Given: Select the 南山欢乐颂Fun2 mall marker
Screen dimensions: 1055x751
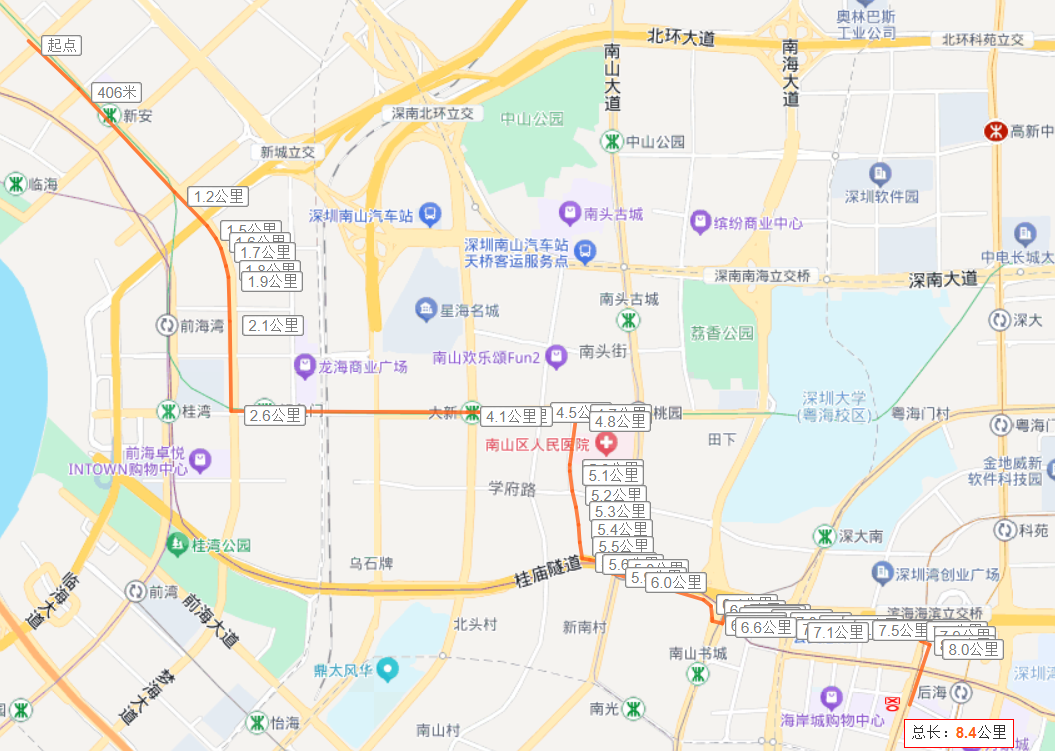Looking at the screenshot, I should pyautogui.click(x=557, y=357).
